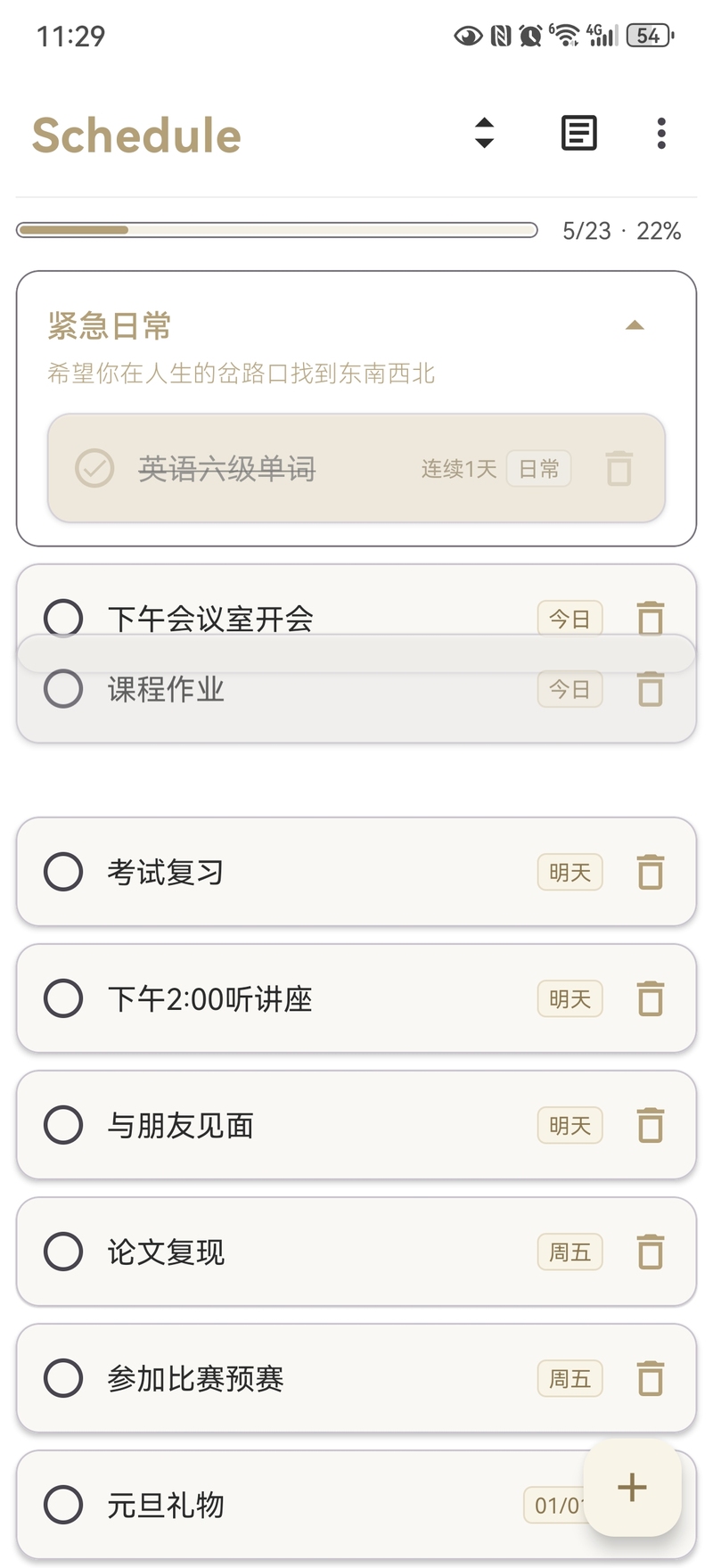Open the notes list icon

(x=579, y=134)
